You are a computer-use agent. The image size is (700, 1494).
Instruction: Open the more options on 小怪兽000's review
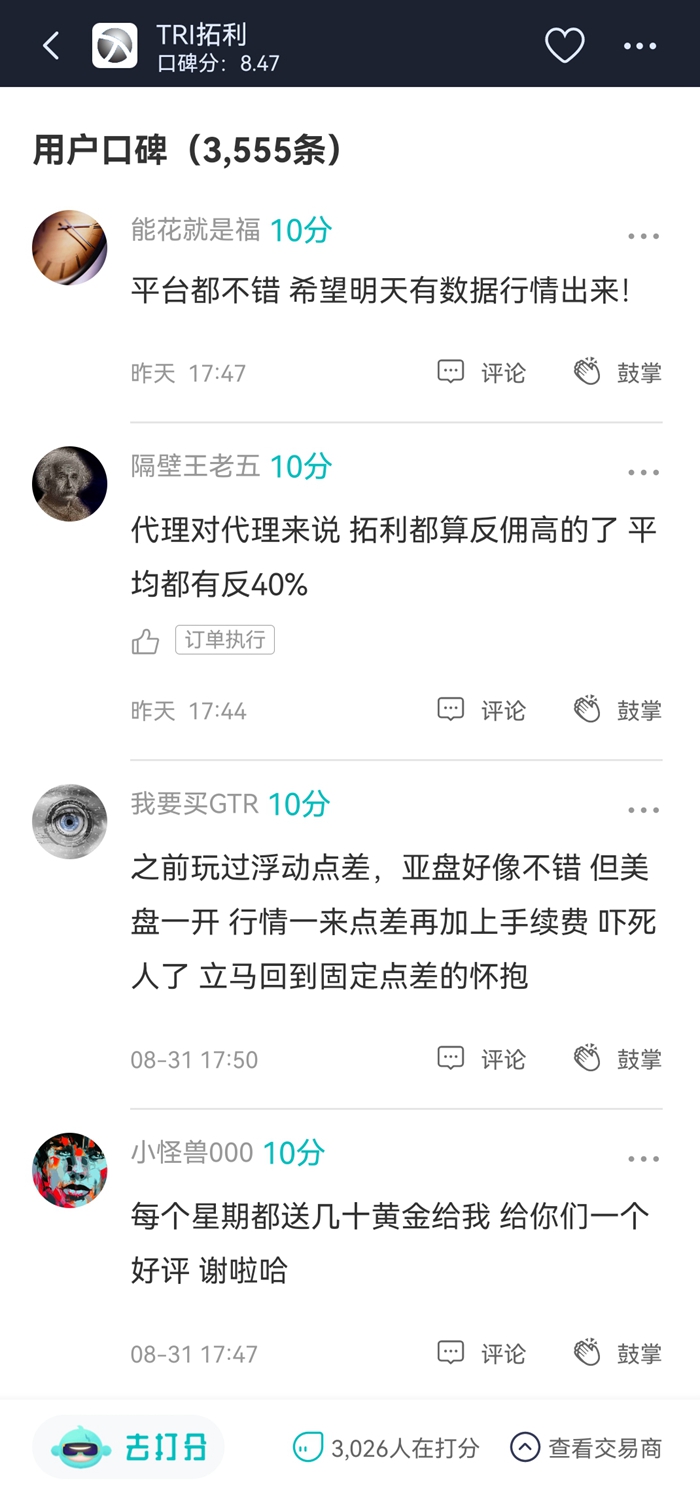click(x=643, y=1158)
